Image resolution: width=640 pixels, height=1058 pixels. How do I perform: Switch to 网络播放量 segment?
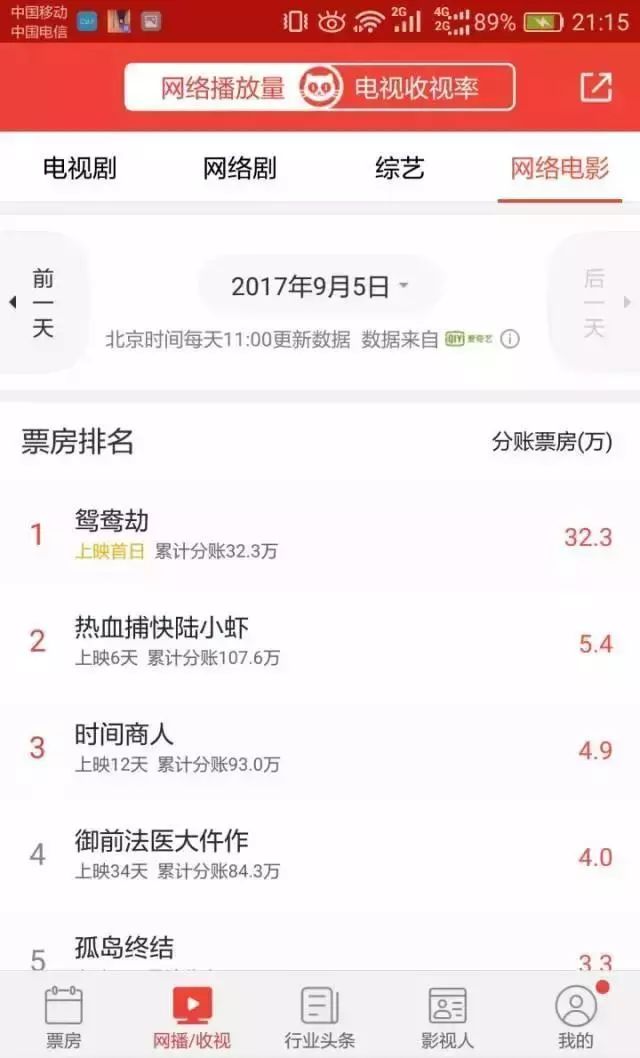click(x=223, y=88)
